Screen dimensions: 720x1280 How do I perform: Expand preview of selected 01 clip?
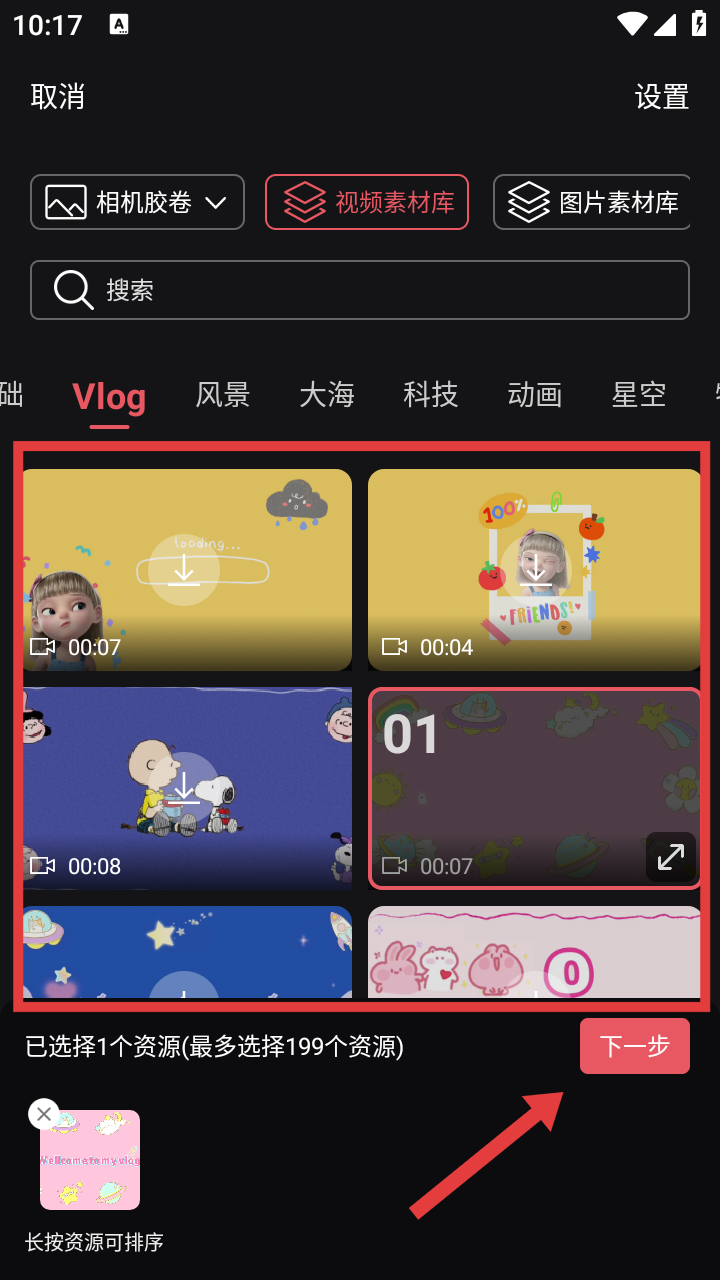pos(670,857)
